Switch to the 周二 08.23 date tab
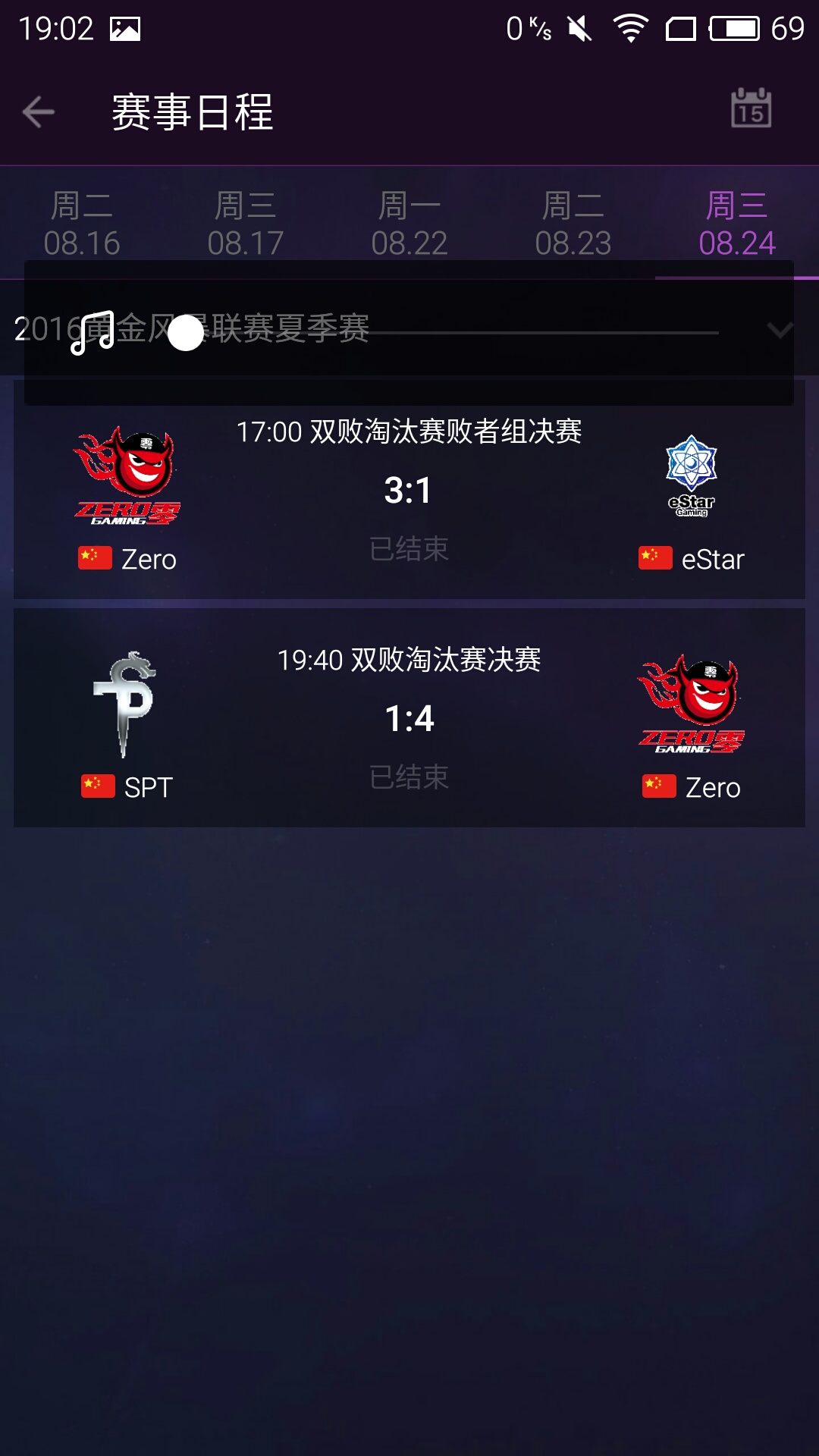Viewport: 819px width, 1456px height. (573, 224)
